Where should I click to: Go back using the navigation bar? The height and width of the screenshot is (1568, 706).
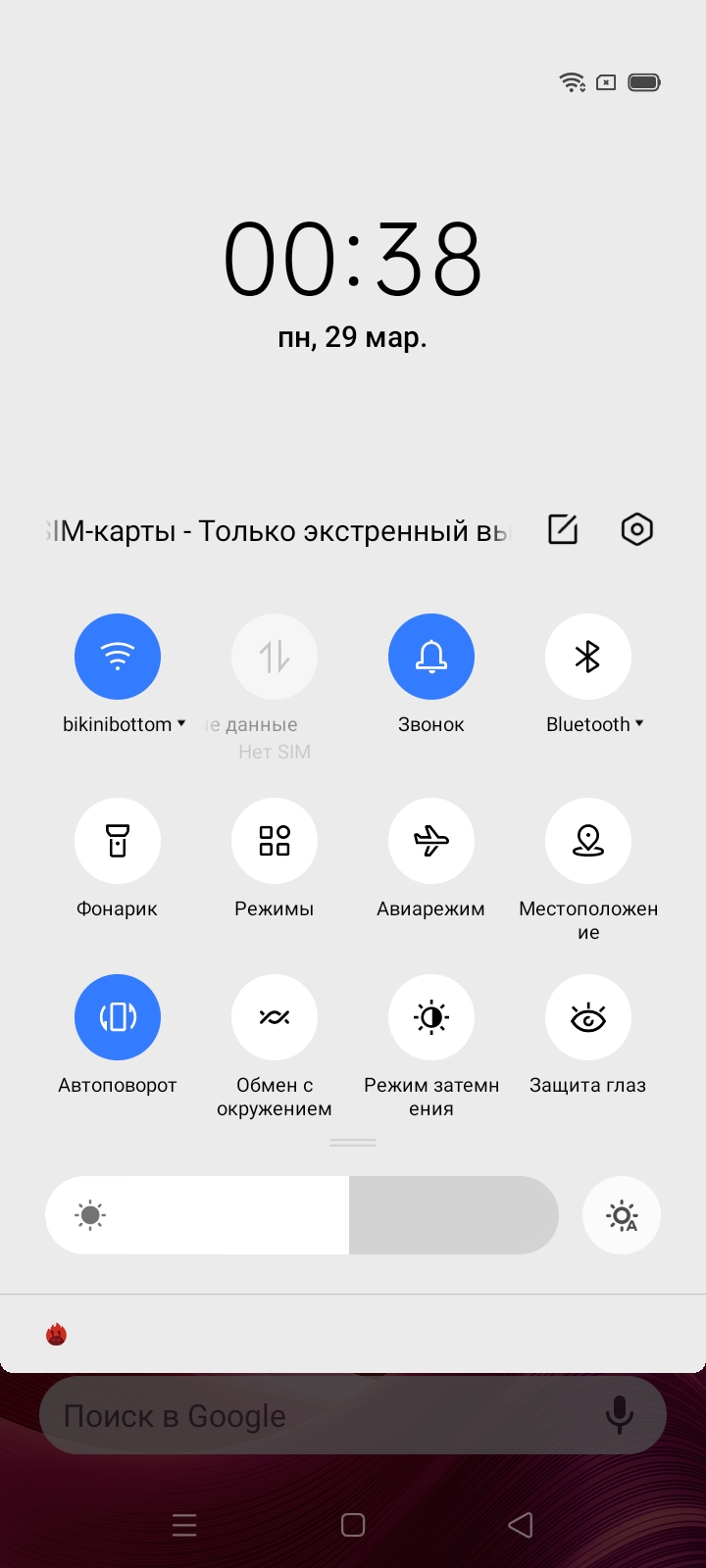[x=521, y=1525]
